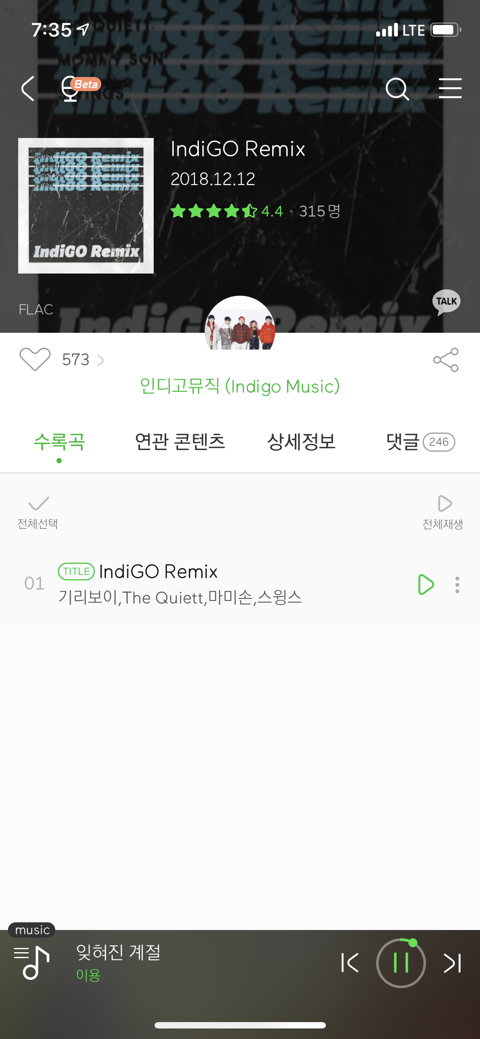480x1039 pixels.
Task: Open the IndiGO Remix album cover
Action: pyautogui.click(x=86, y=205)
